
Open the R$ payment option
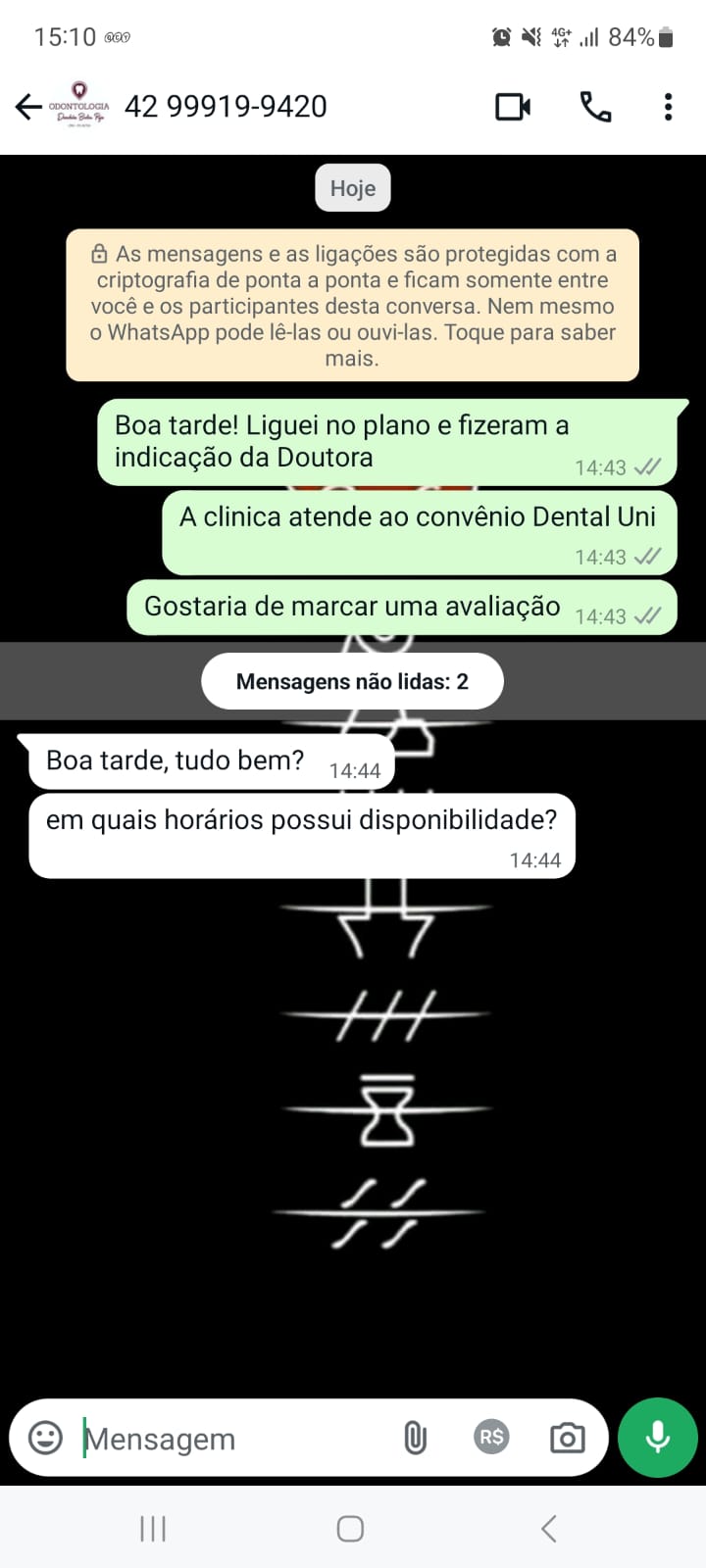491,1437
